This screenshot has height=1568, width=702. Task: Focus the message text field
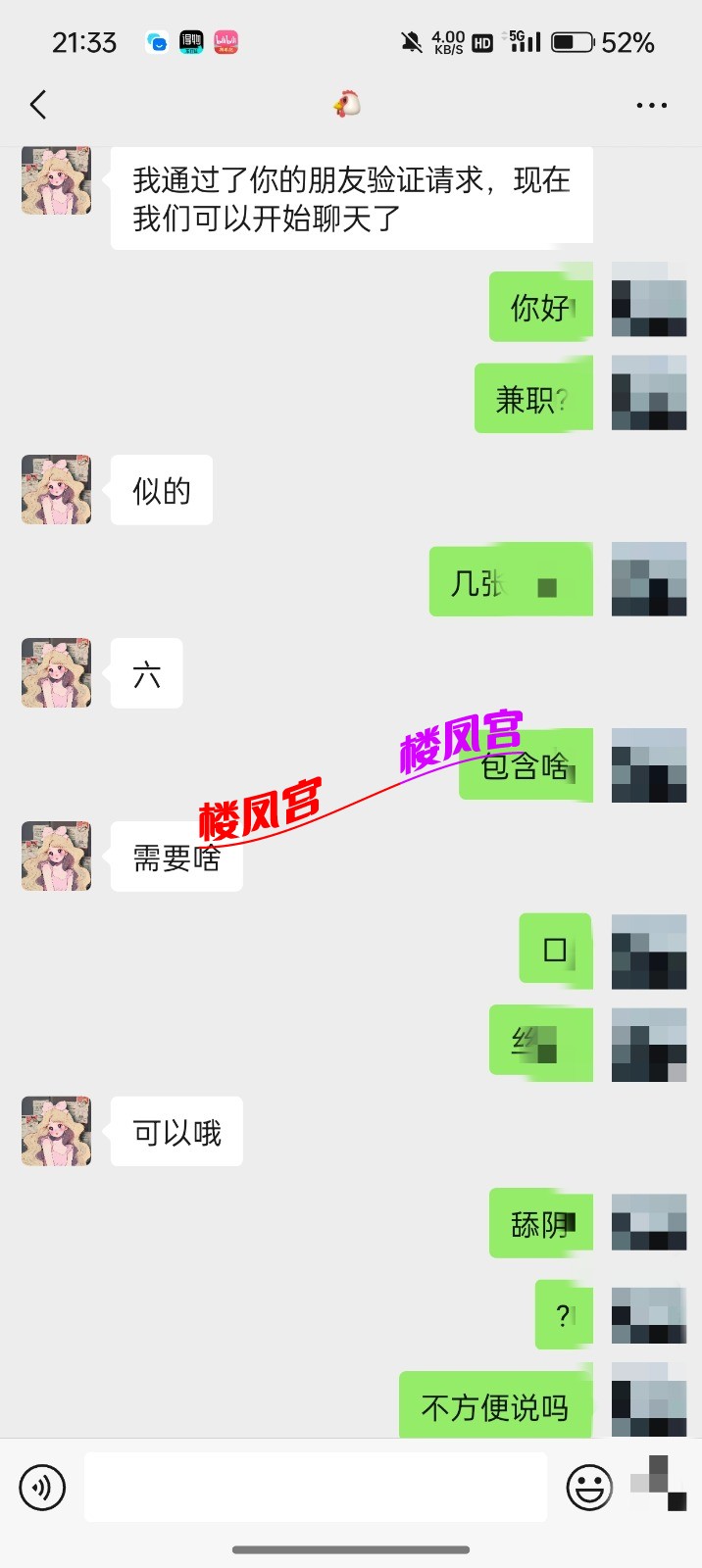(316, 1488)
